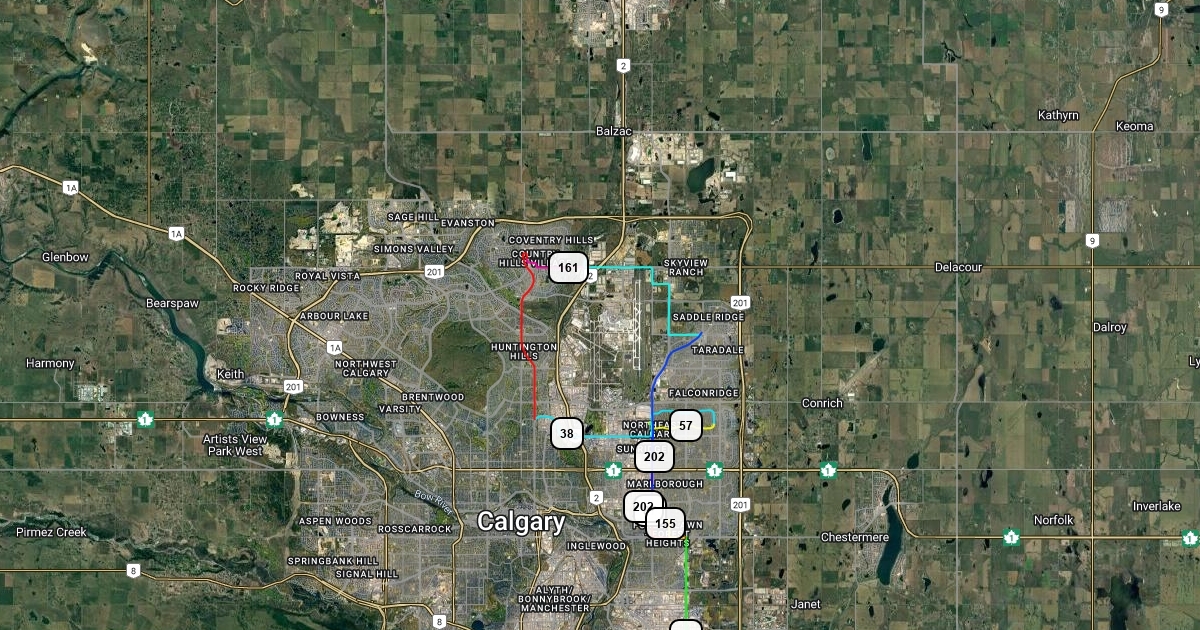Select the 202 marker near Sunridge
The image size is (1200, 630).
654,457
